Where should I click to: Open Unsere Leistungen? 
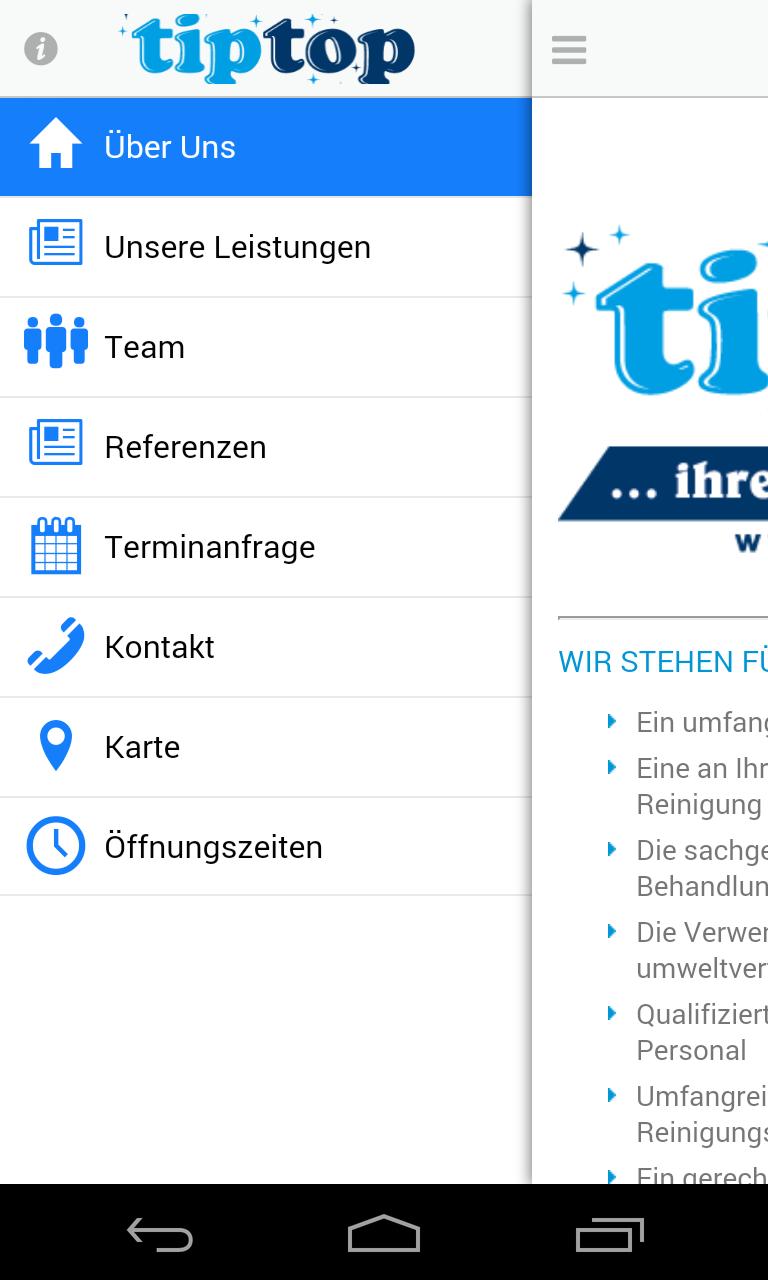tap(265, 247)
